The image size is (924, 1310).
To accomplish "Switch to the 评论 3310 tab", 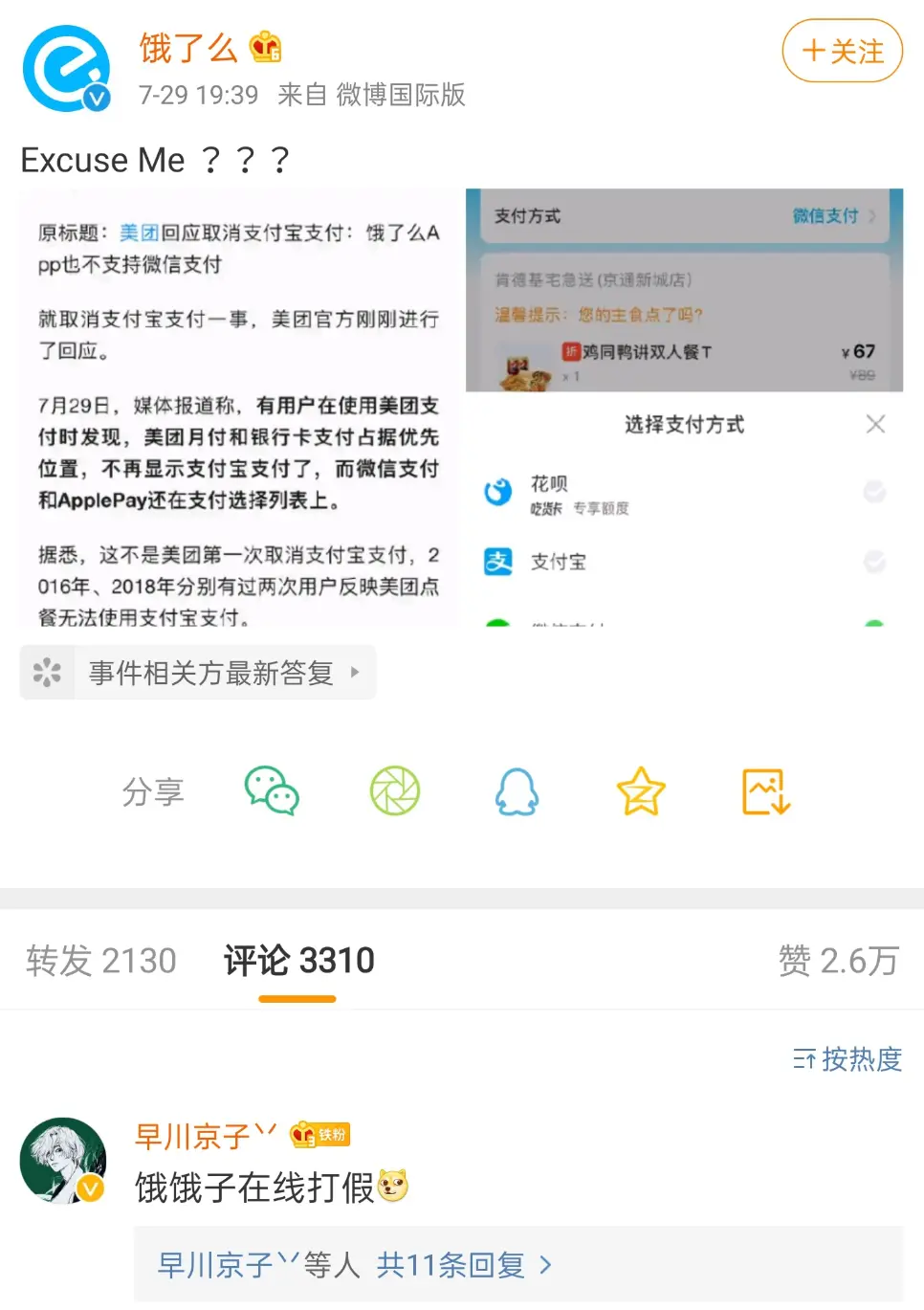I will click(x=298, y=960).
